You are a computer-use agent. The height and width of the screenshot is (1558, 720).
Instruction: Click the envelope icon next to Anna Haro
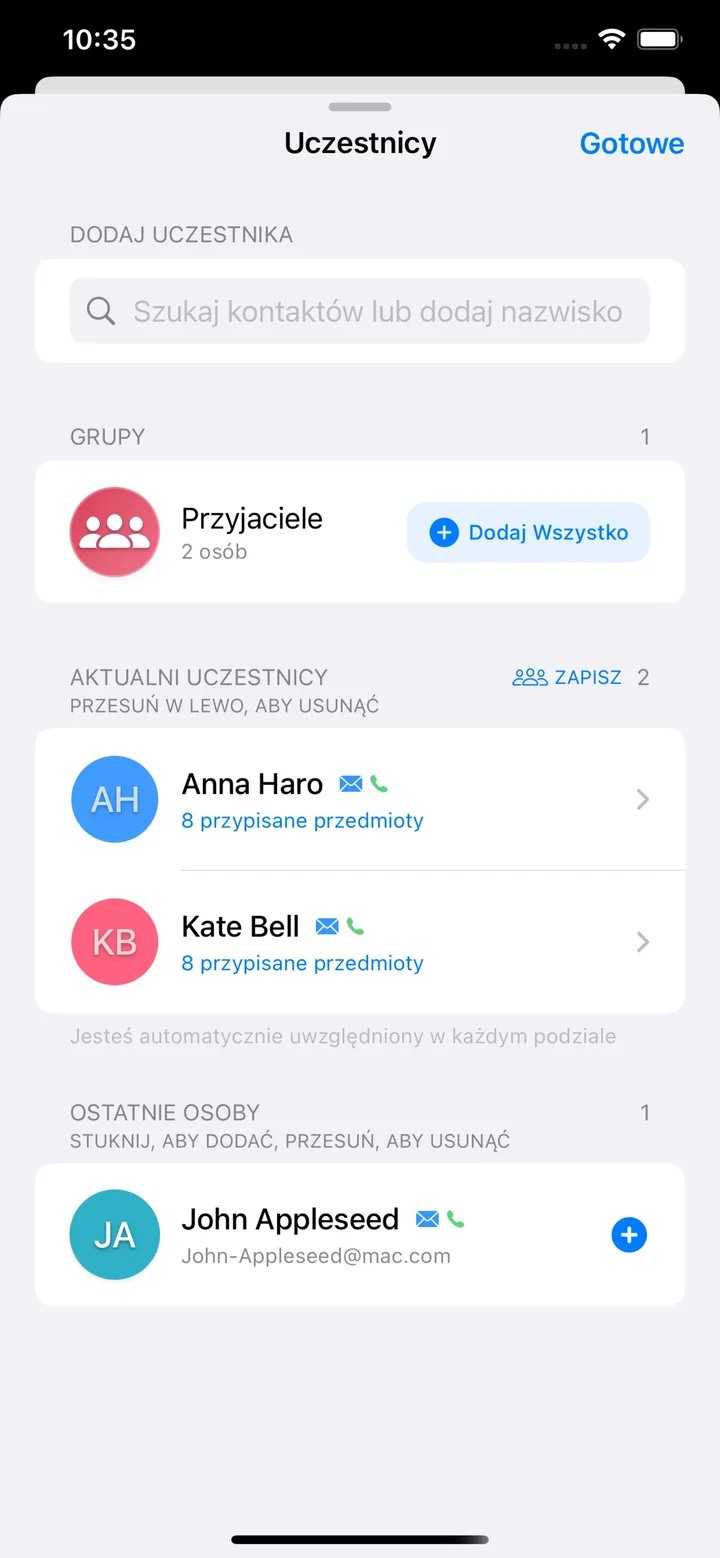(x=351, y=784)
